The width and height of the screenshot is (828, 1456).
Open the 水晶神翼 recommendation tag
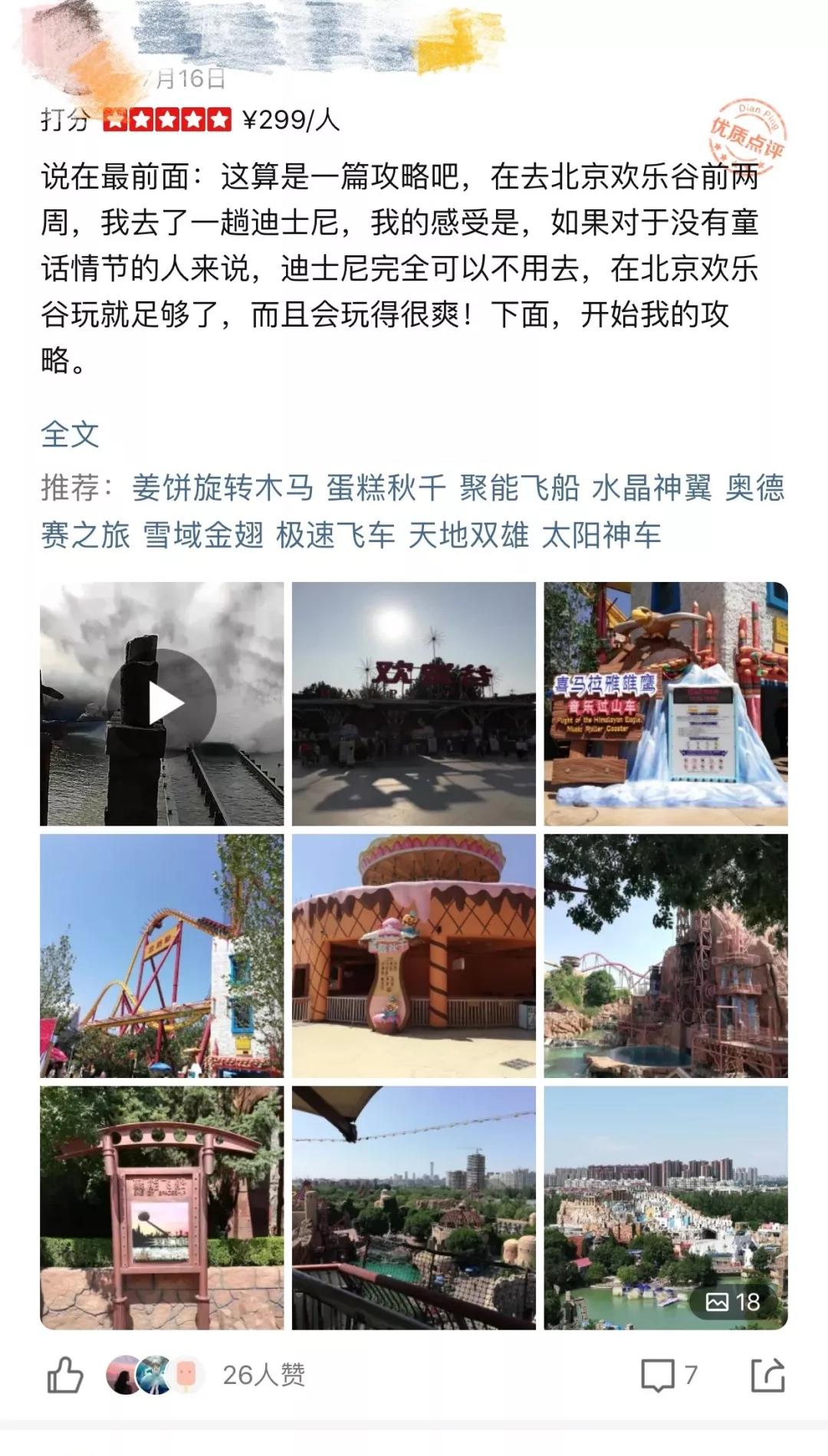(x=652, y=488)
